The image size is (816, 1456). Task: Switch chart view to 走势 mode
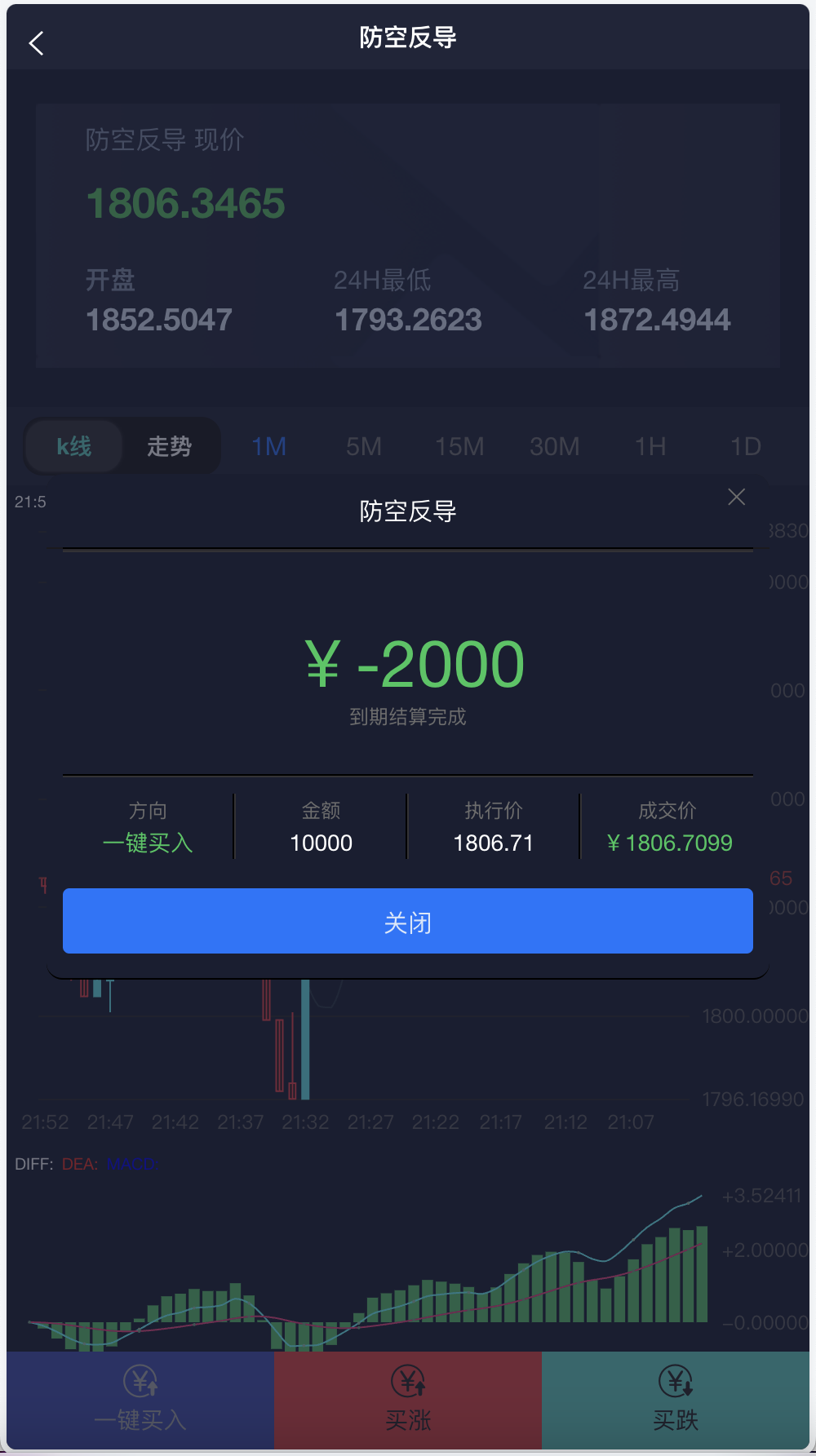pyautogui.click(x=168, y=446)
